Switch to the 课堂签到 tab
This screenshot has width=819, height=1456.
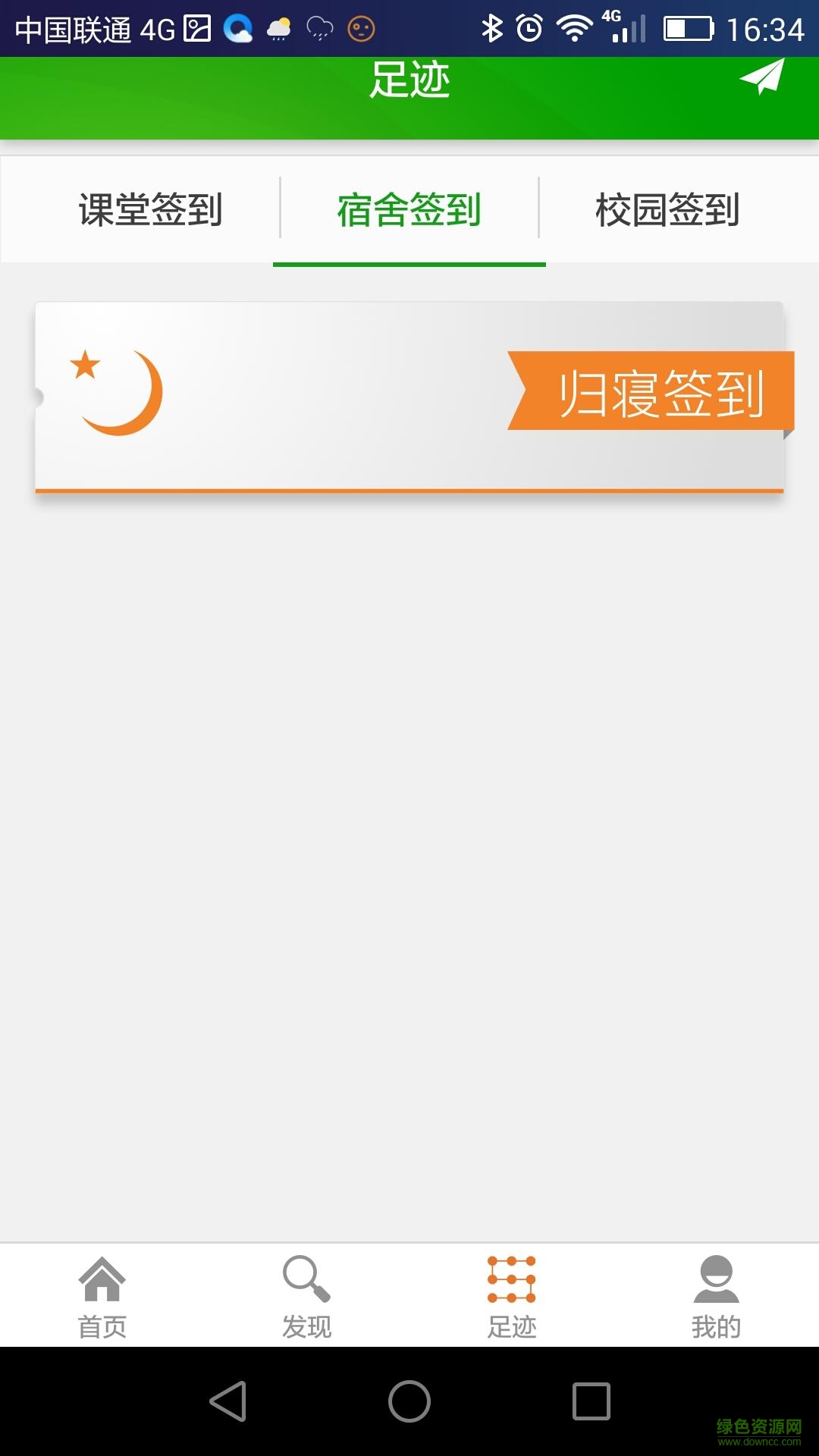pyautogui.click(x=149, y=211)
